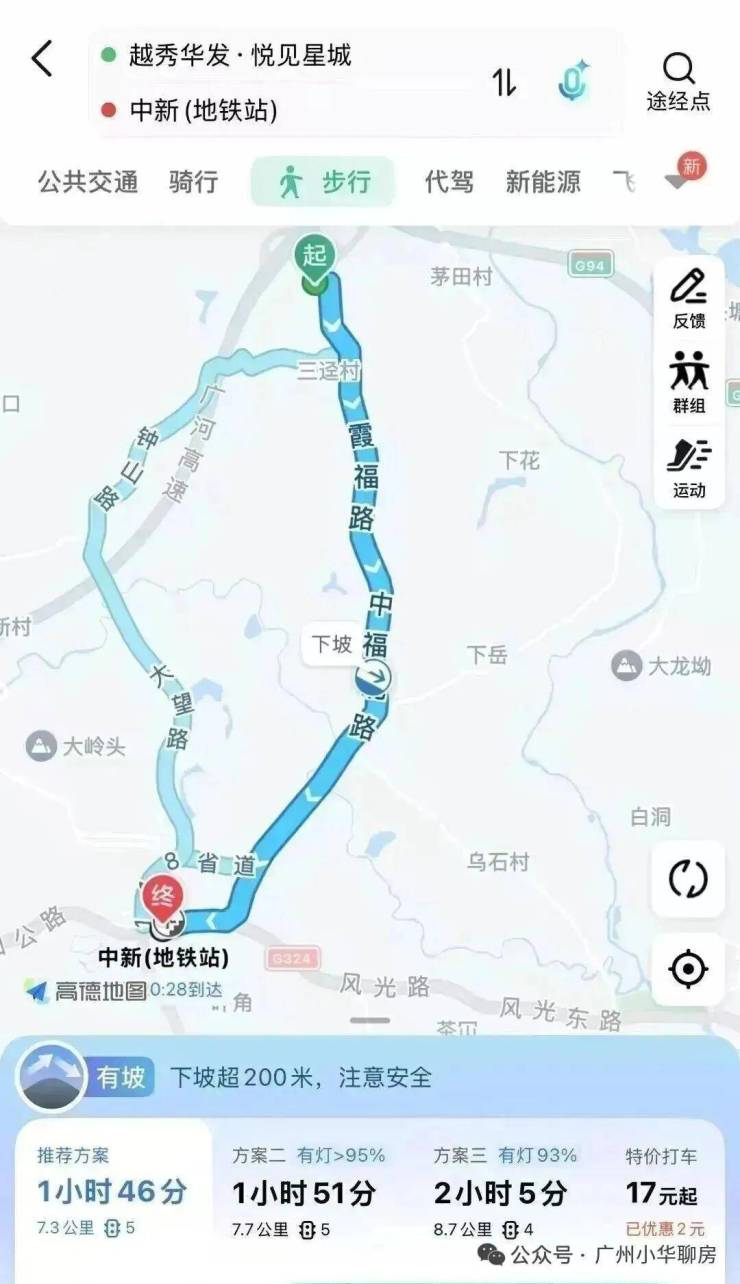Recenter map on my location

click(x=688, y=969)
